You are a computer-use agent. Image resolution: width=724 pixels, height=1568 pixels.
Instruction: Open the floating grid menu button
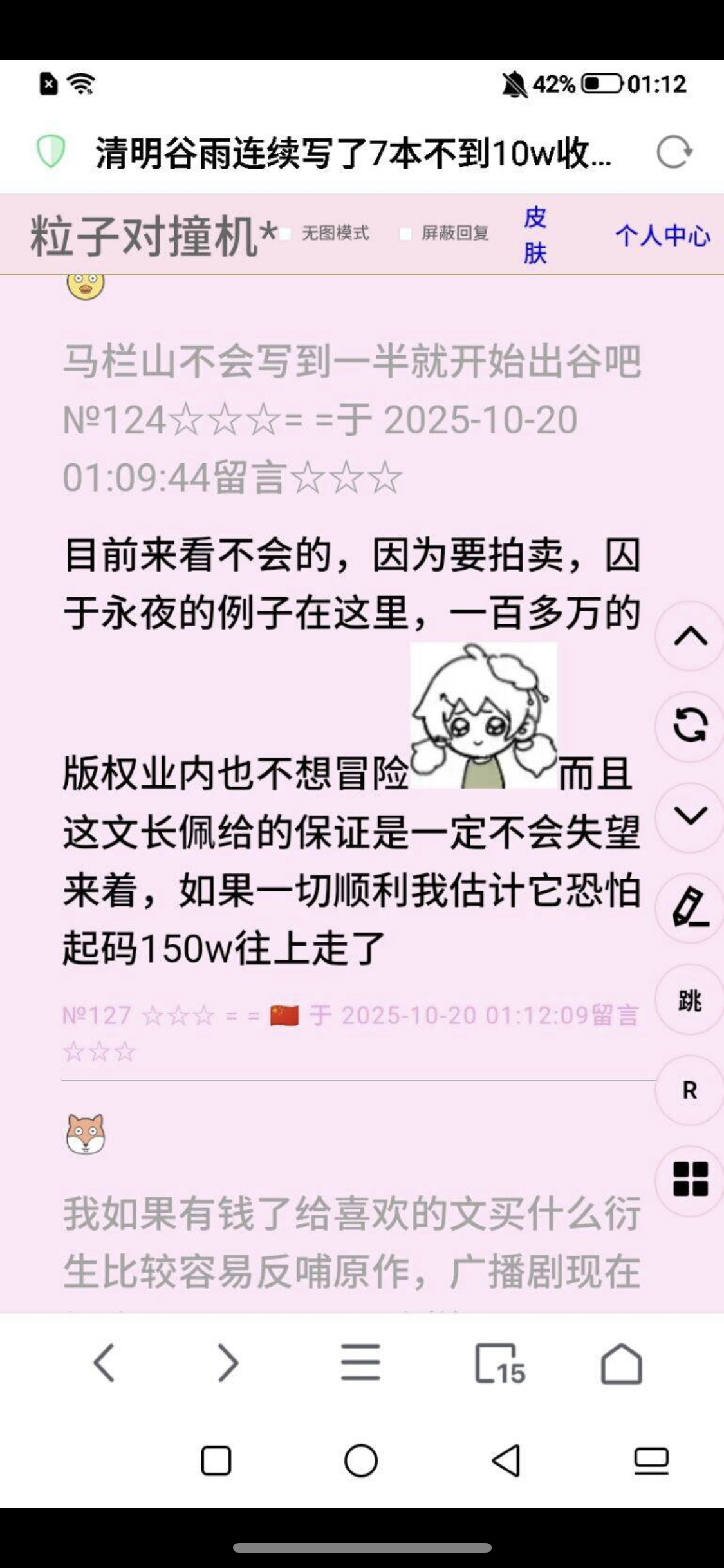(690, 1181)
